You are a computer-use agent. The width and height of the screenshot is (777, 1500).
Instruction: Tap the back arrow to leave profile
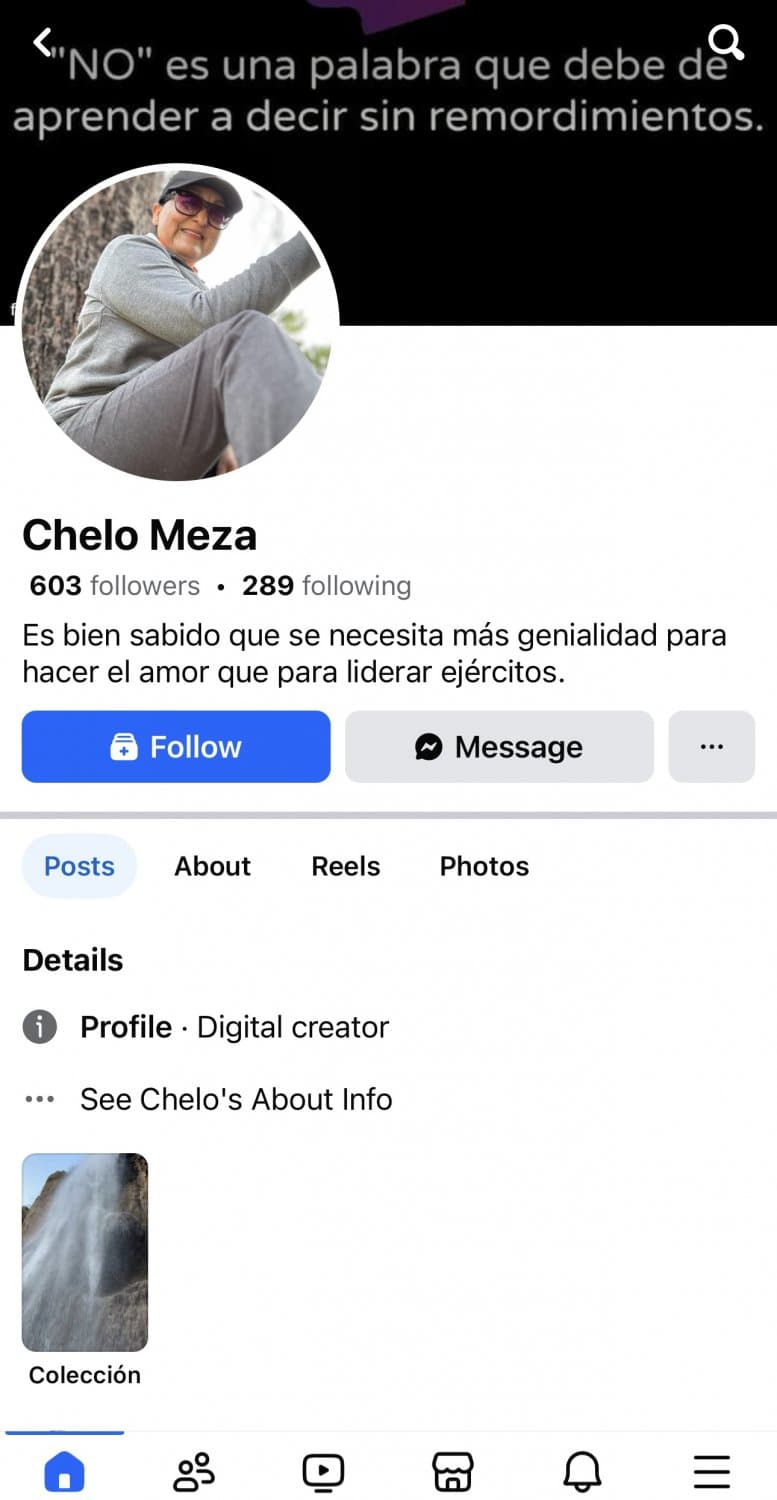(41, 42)
